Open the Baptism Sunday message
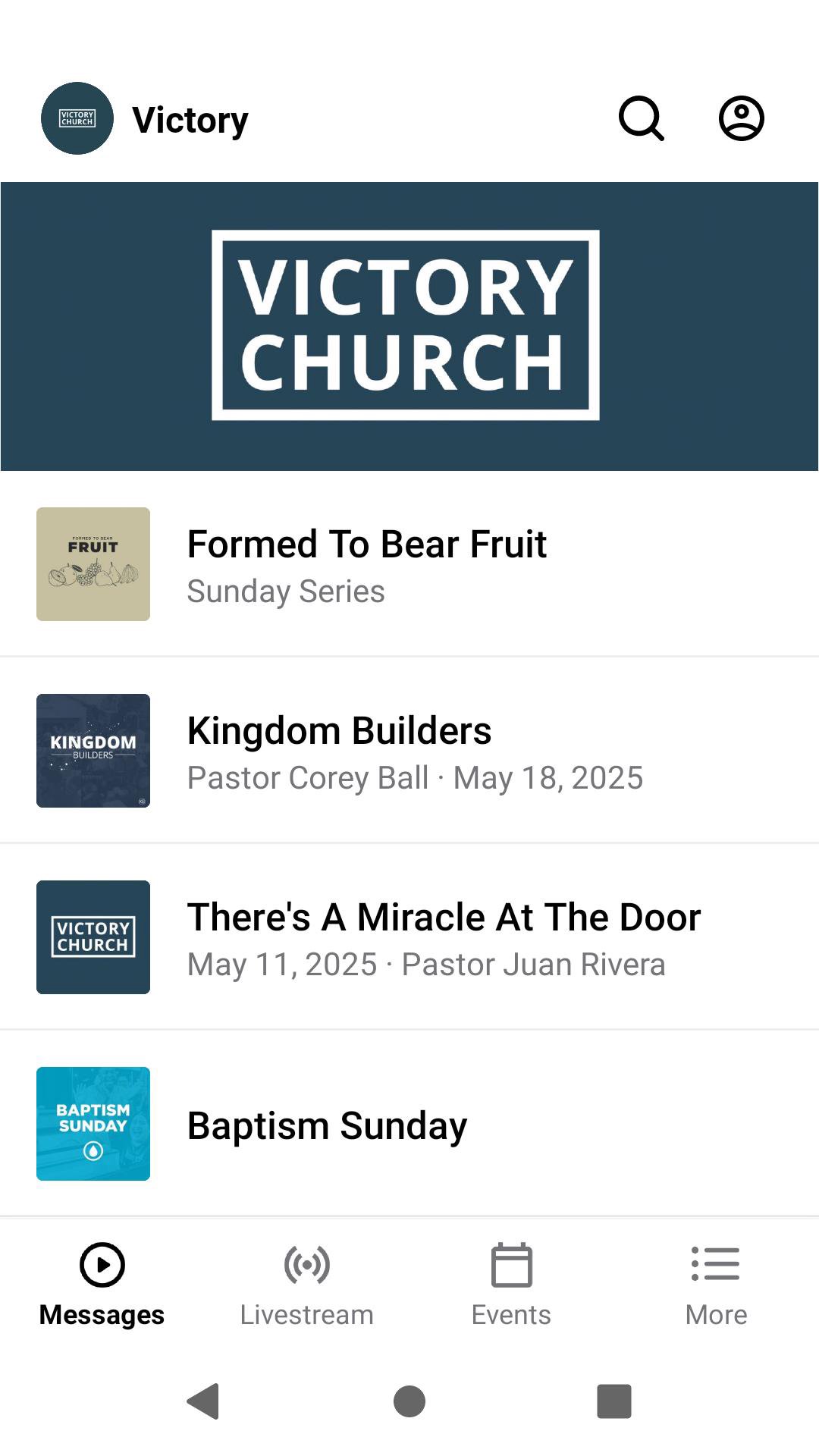This screenshot has width=819, height=1456. tap(409, 1124)
